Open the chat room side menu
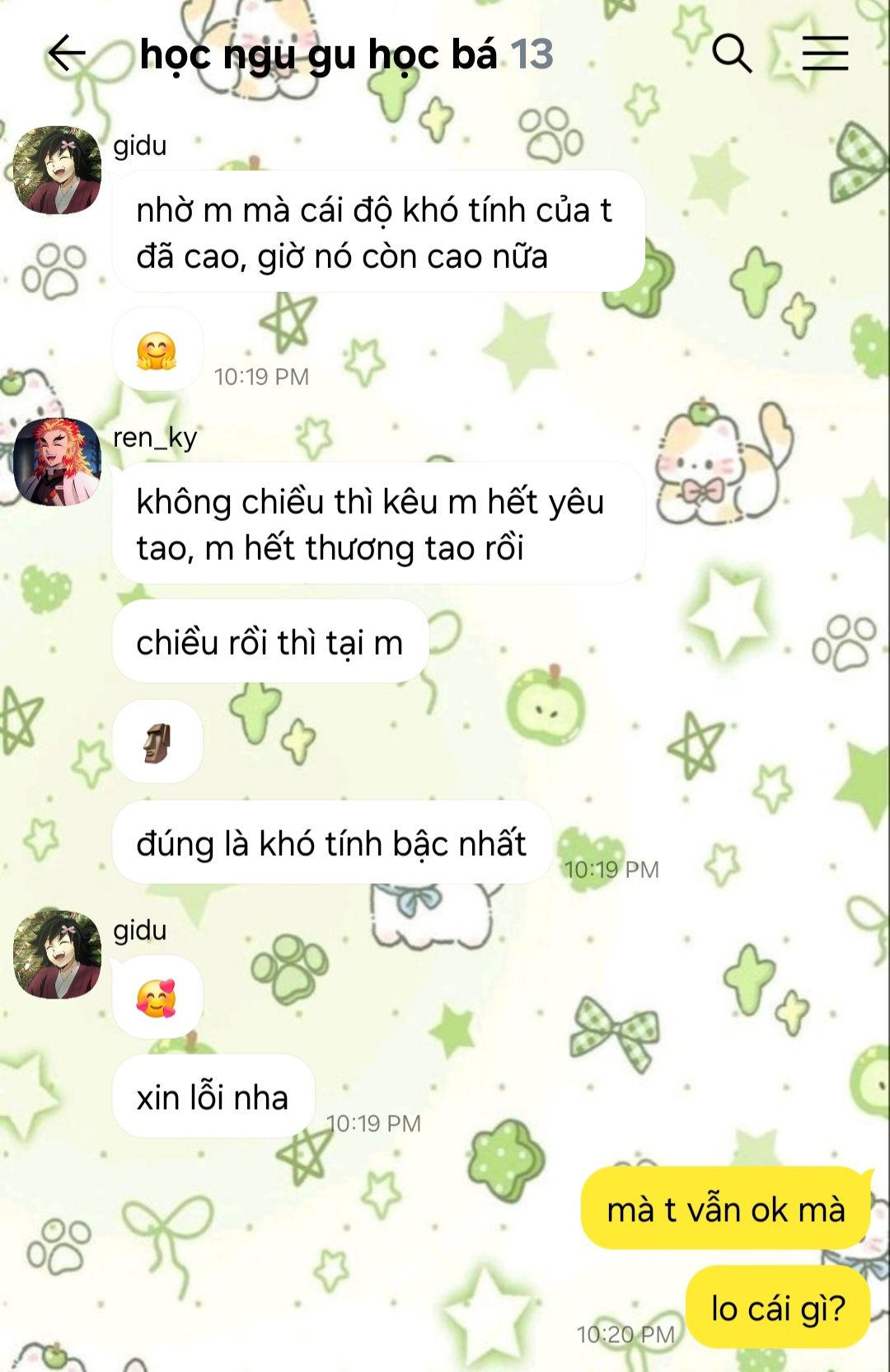Screen dimensions: 890x1372 825,54
